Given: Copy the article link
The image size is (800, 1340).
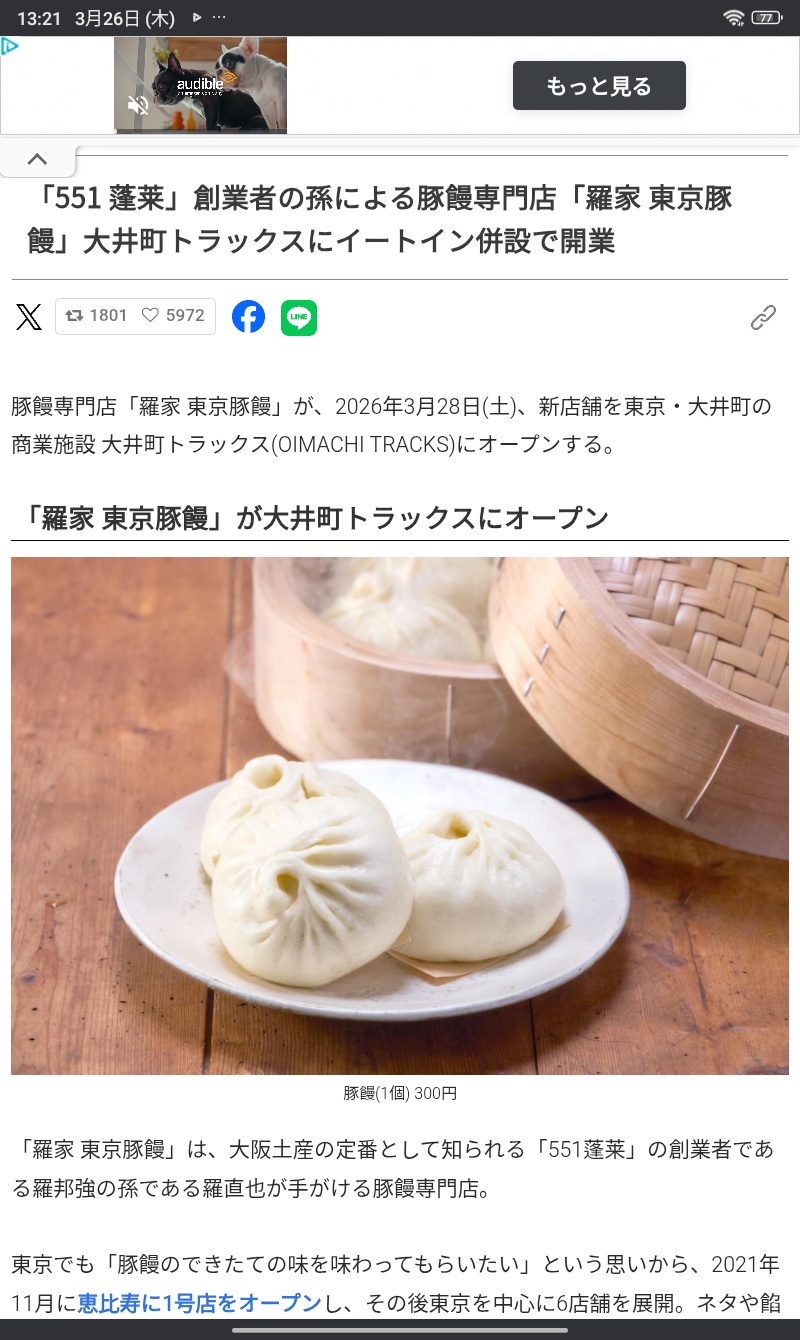Looking at the screenshot, I should click(x=763, y=318).
